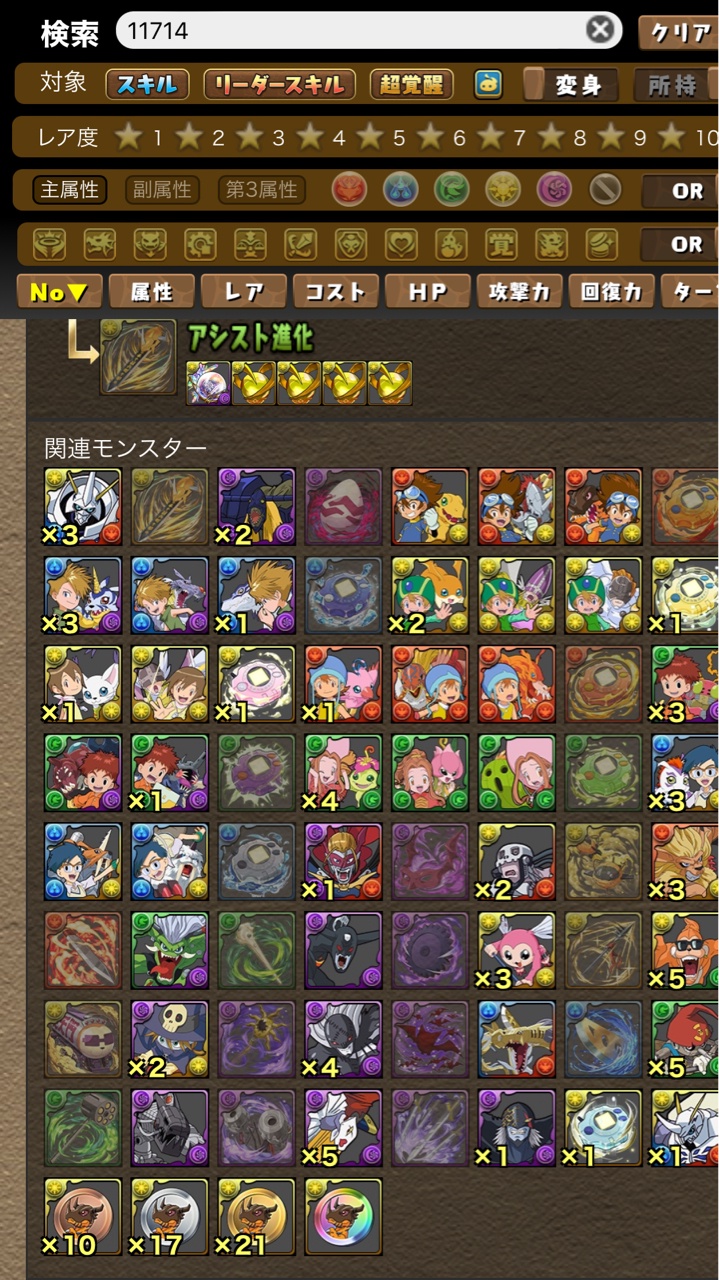Screen dimensions: 719x1280
Task: Select the スキル search target
Action: [147, 85]
